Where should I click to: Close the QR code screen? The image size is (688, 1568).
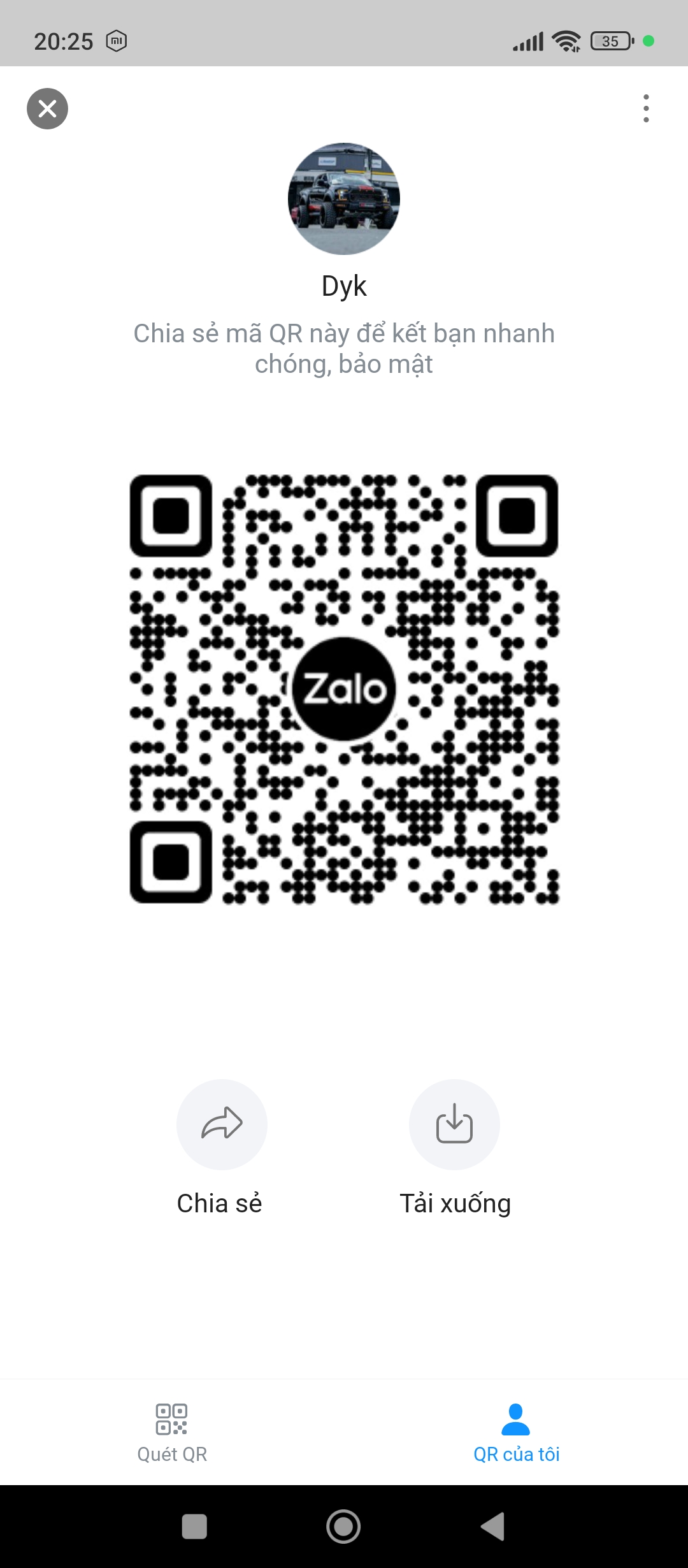pyautogui.click(x=47, y=108)
